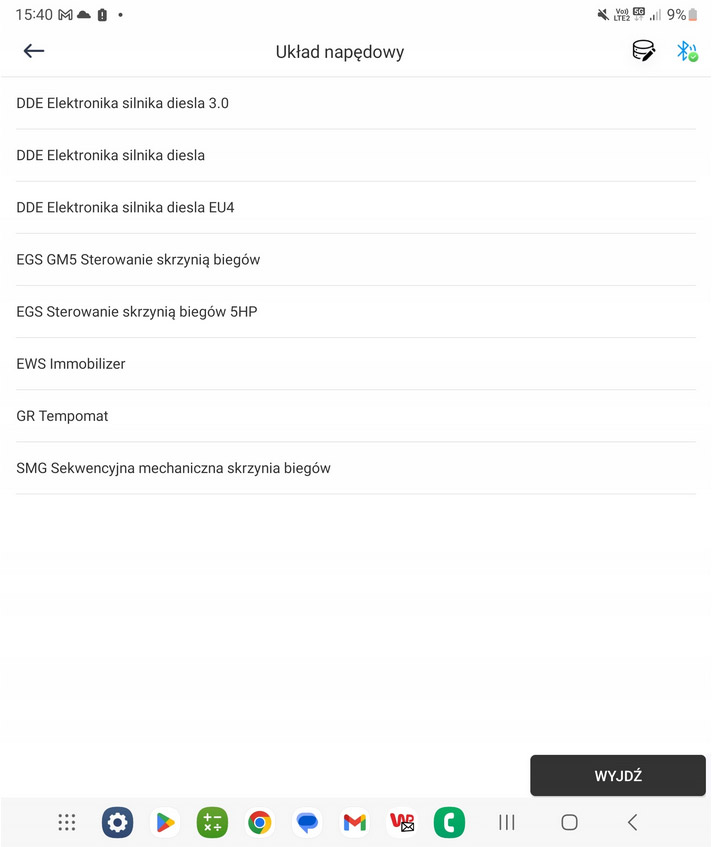713x847 pixels.
Task: Tap the WYJDŹ button
Action: pos(617,775)
